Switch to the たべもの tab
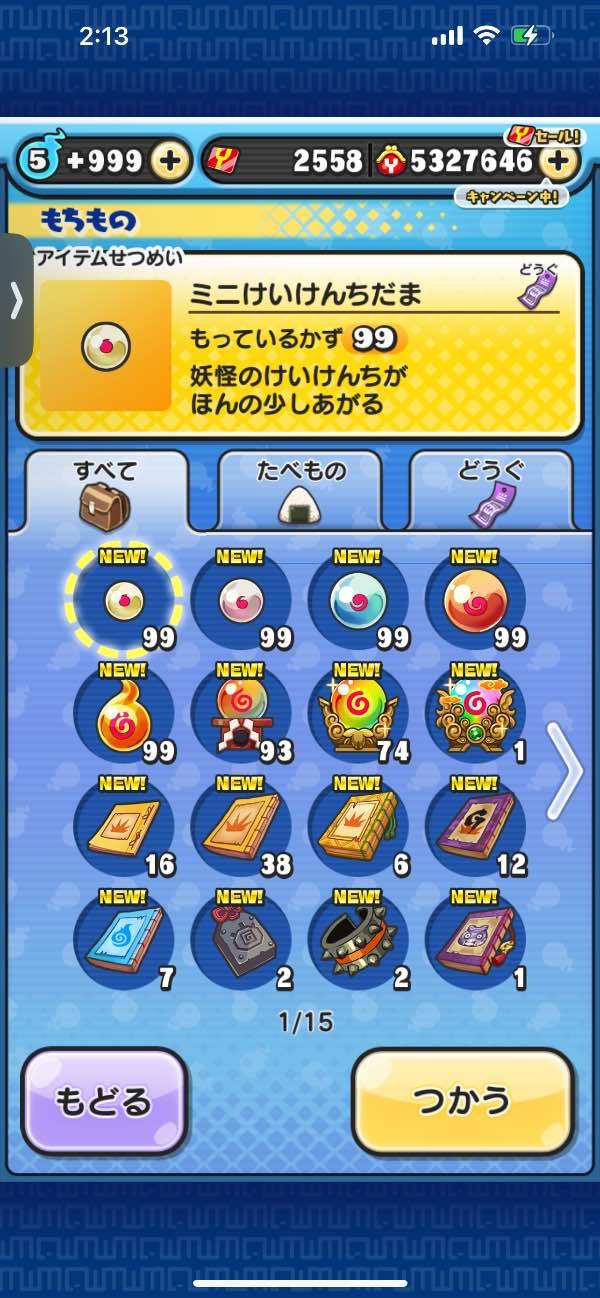600x1298 pixels. click(x=300, y=489)
